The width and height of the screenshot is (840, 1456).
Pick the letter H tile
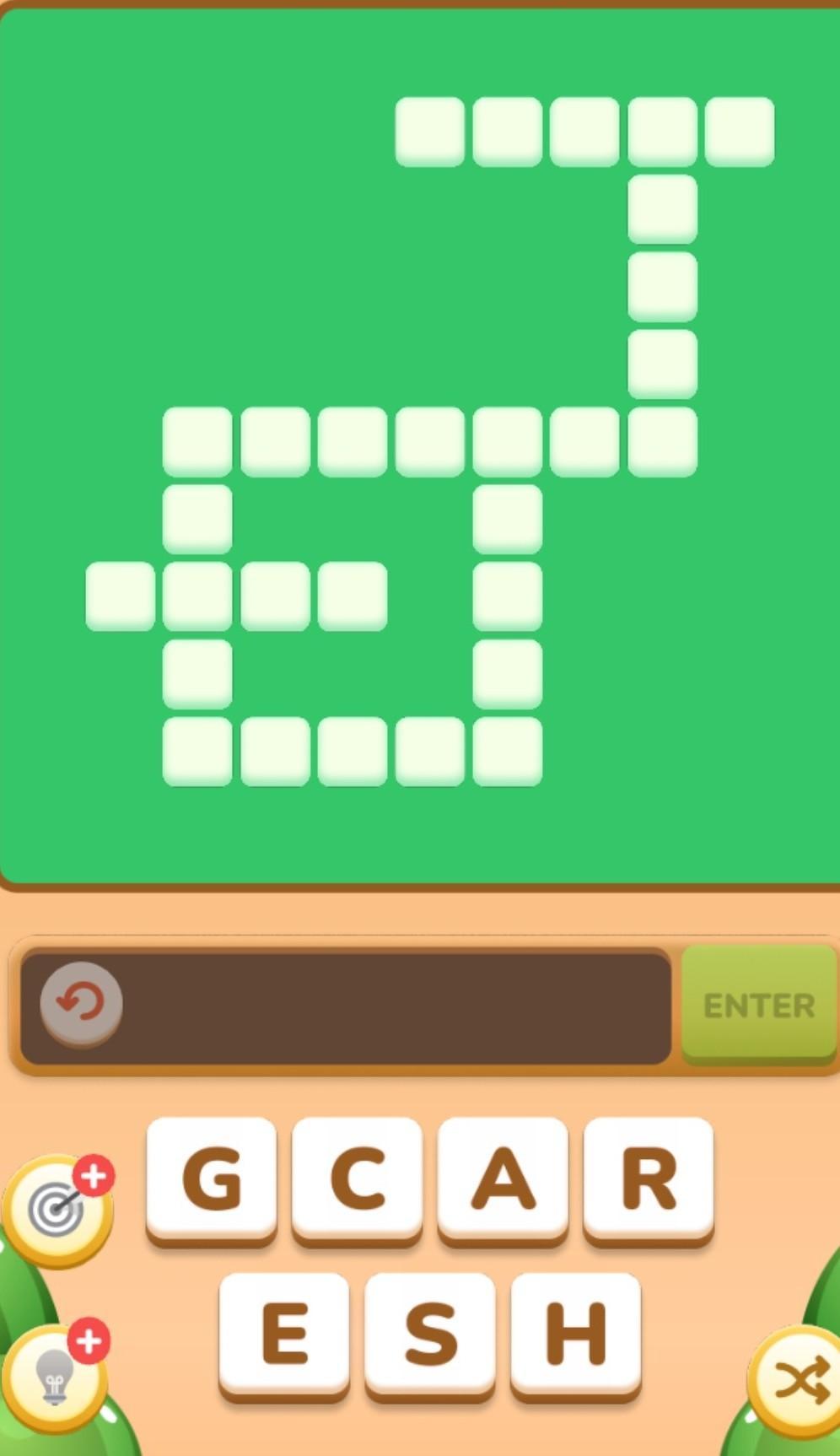(576, 1333)
